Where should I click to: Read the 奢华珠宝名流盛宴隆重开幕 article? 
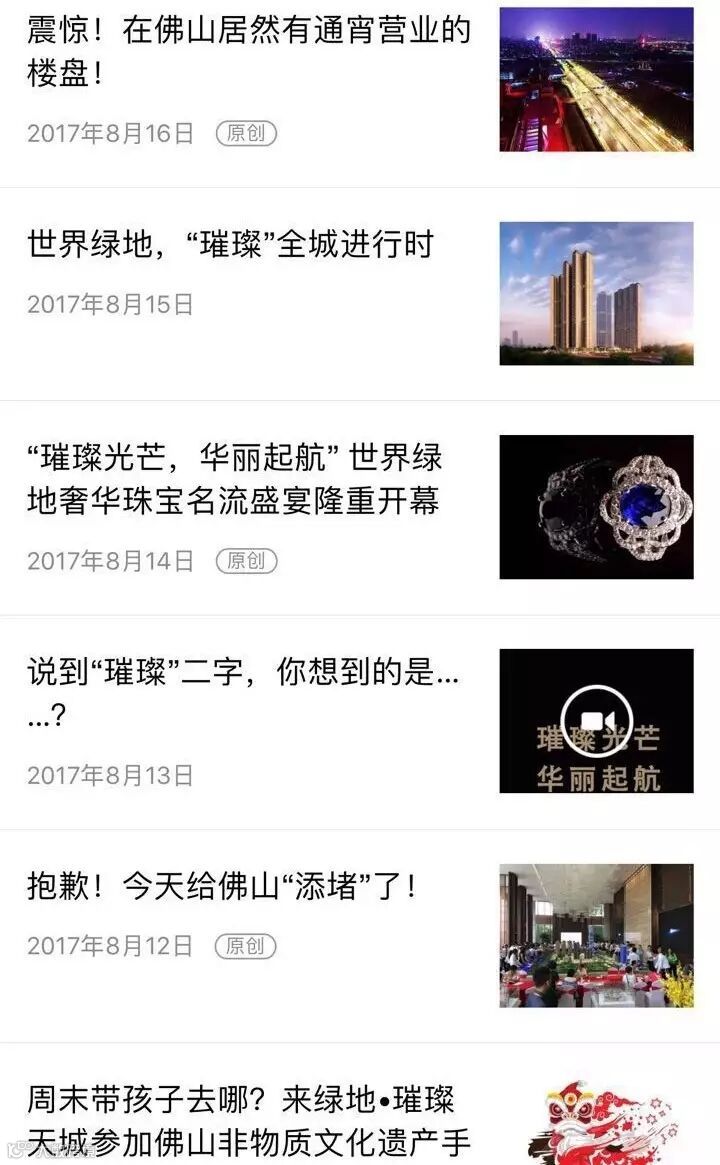(x=234, y=480)
